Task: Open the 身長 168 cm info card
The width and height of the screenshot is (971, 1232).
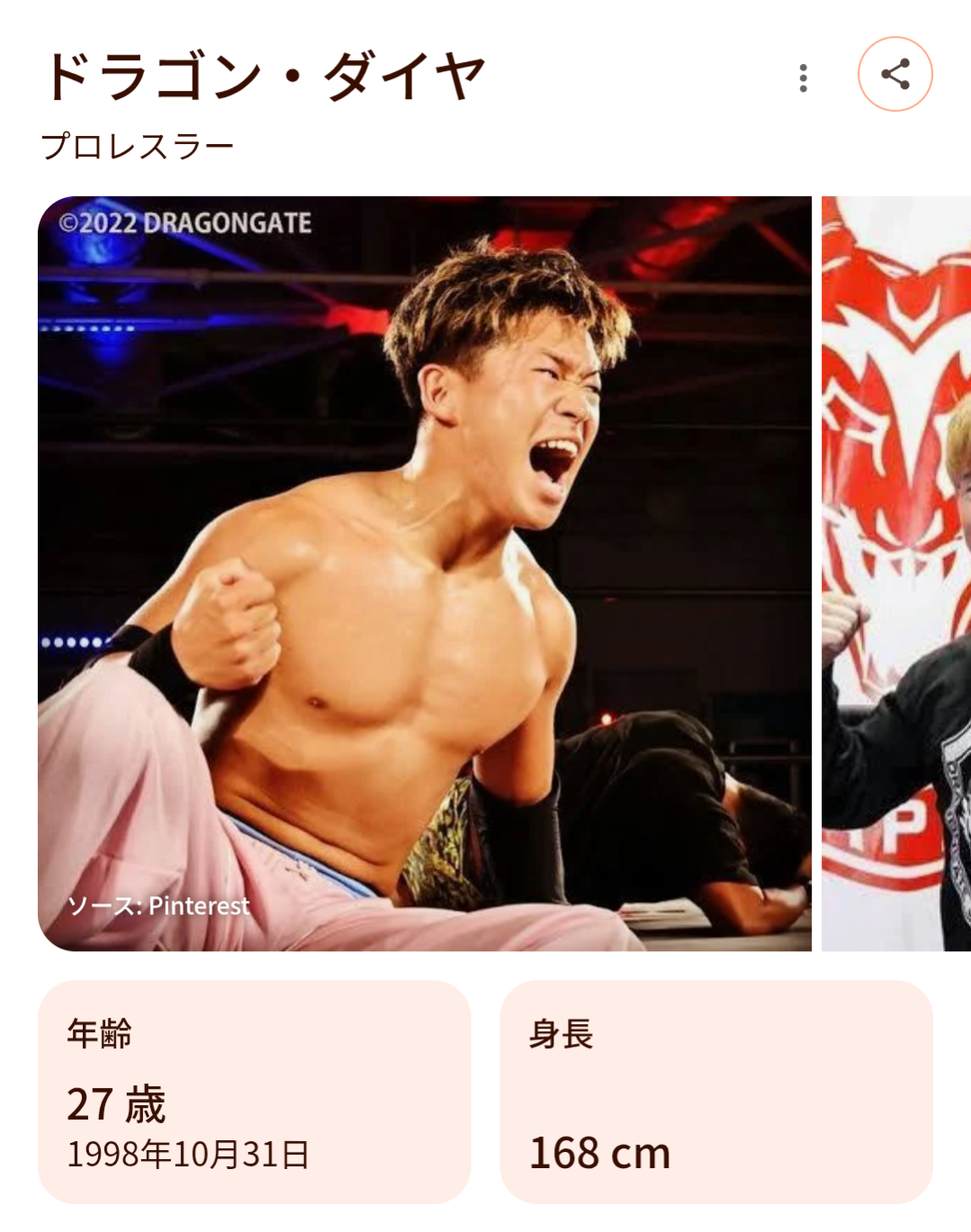Action: pos(716,1093)
